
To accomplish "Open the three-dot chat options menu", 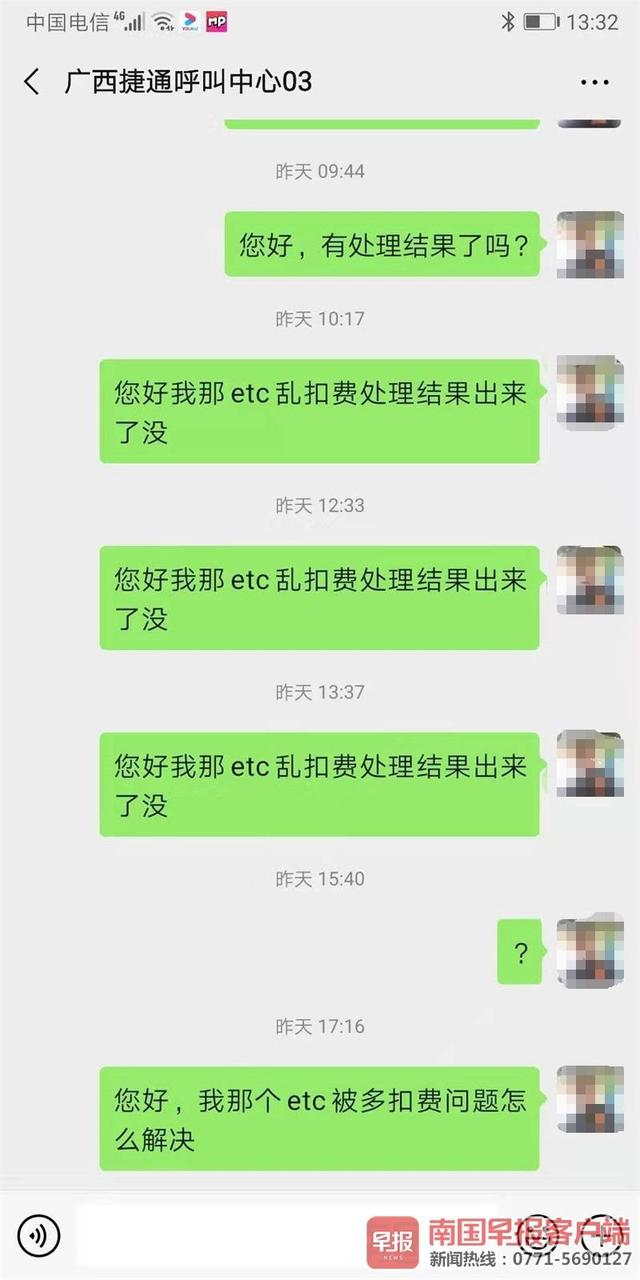I will [x=595, y=82].
